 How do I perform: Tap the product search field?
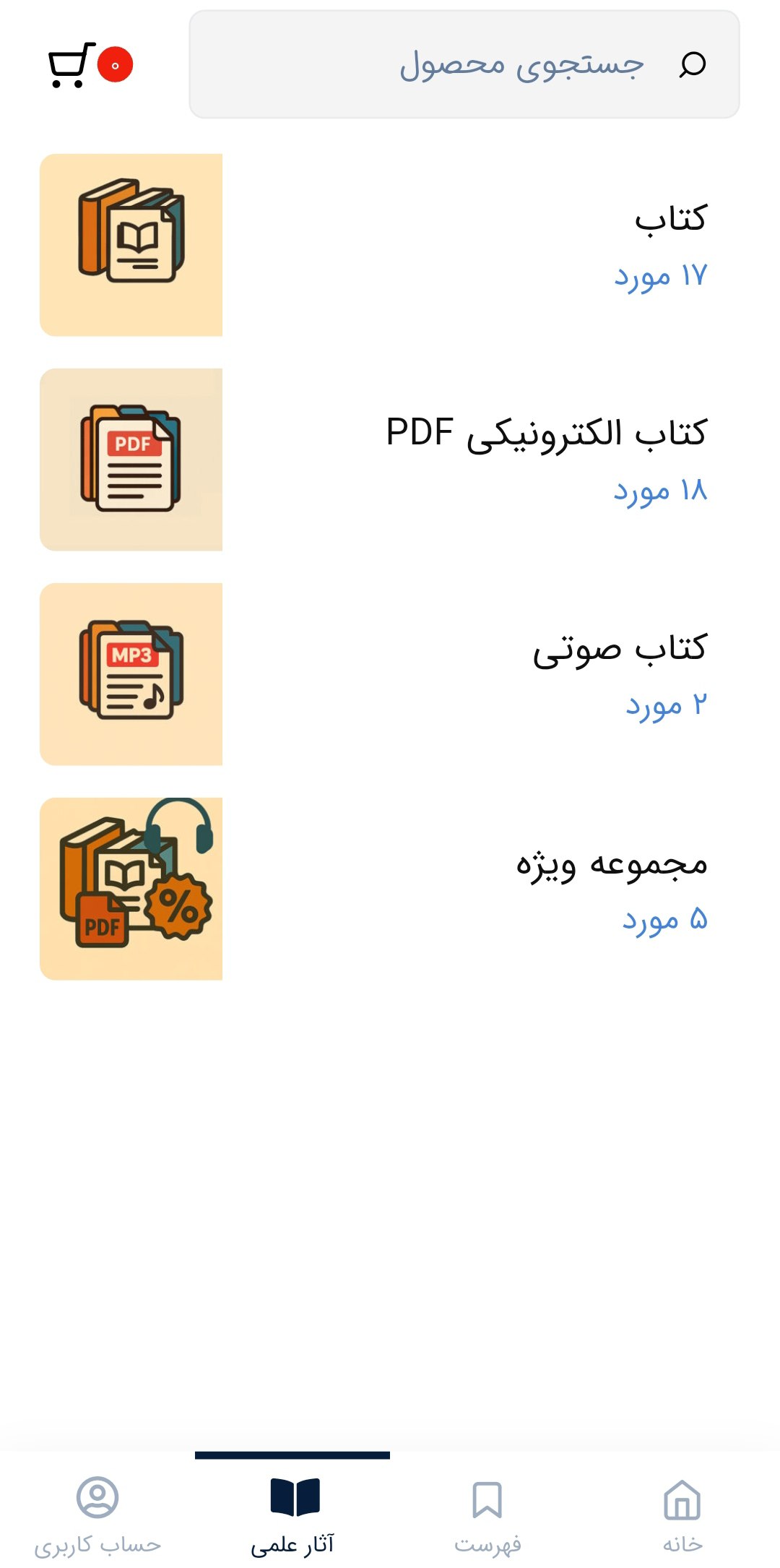[464, 64]
